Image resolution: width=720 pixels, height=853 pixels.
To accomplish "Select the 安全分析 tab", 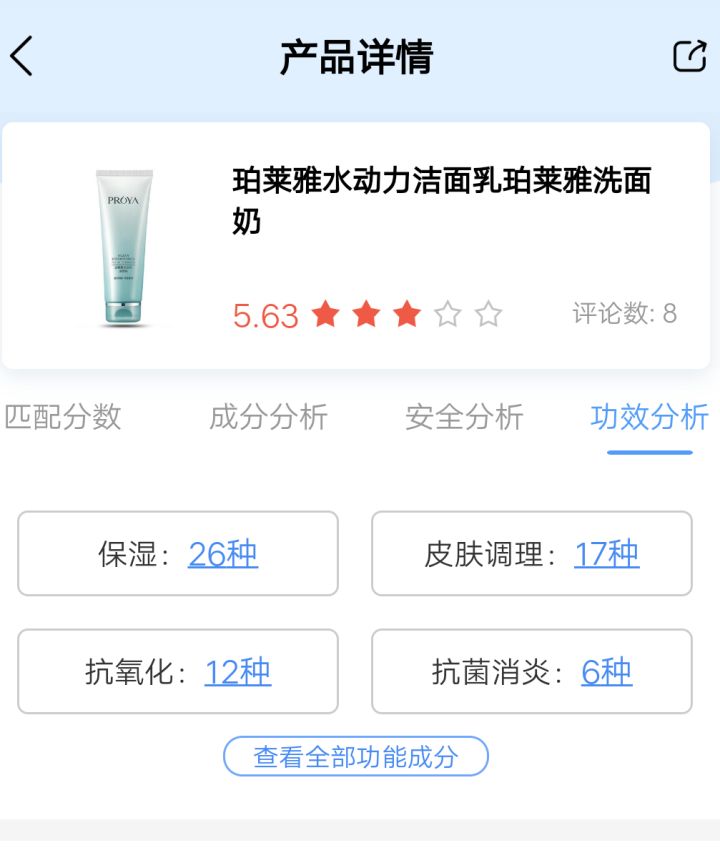I will click(465, 419).
